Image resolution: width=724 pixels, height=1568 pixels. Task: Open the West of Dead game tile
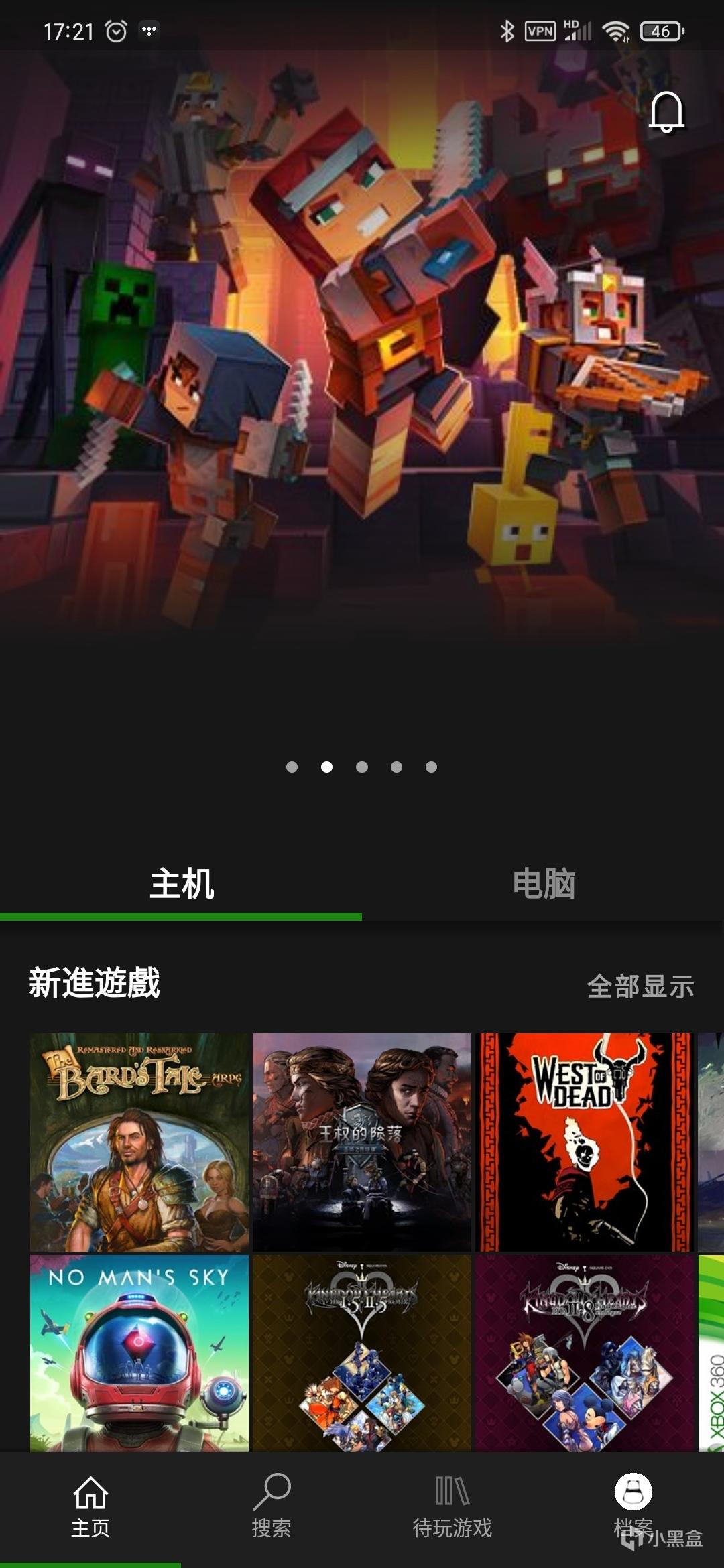[584, 1142]
